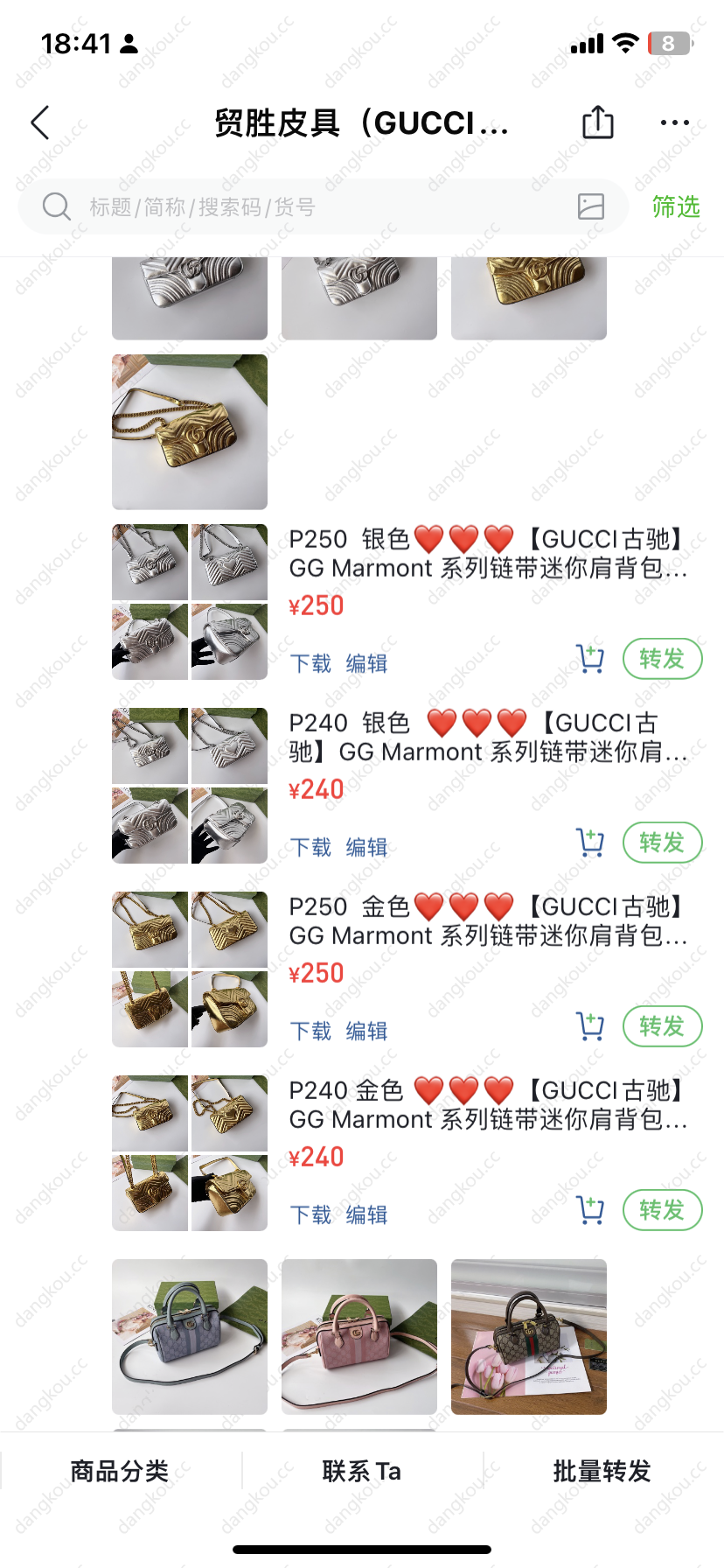The width and height of the screenshot is (724, 1568).
Task: Start 批量转发 batch forwarding
Action: [x=602, y=1471]
